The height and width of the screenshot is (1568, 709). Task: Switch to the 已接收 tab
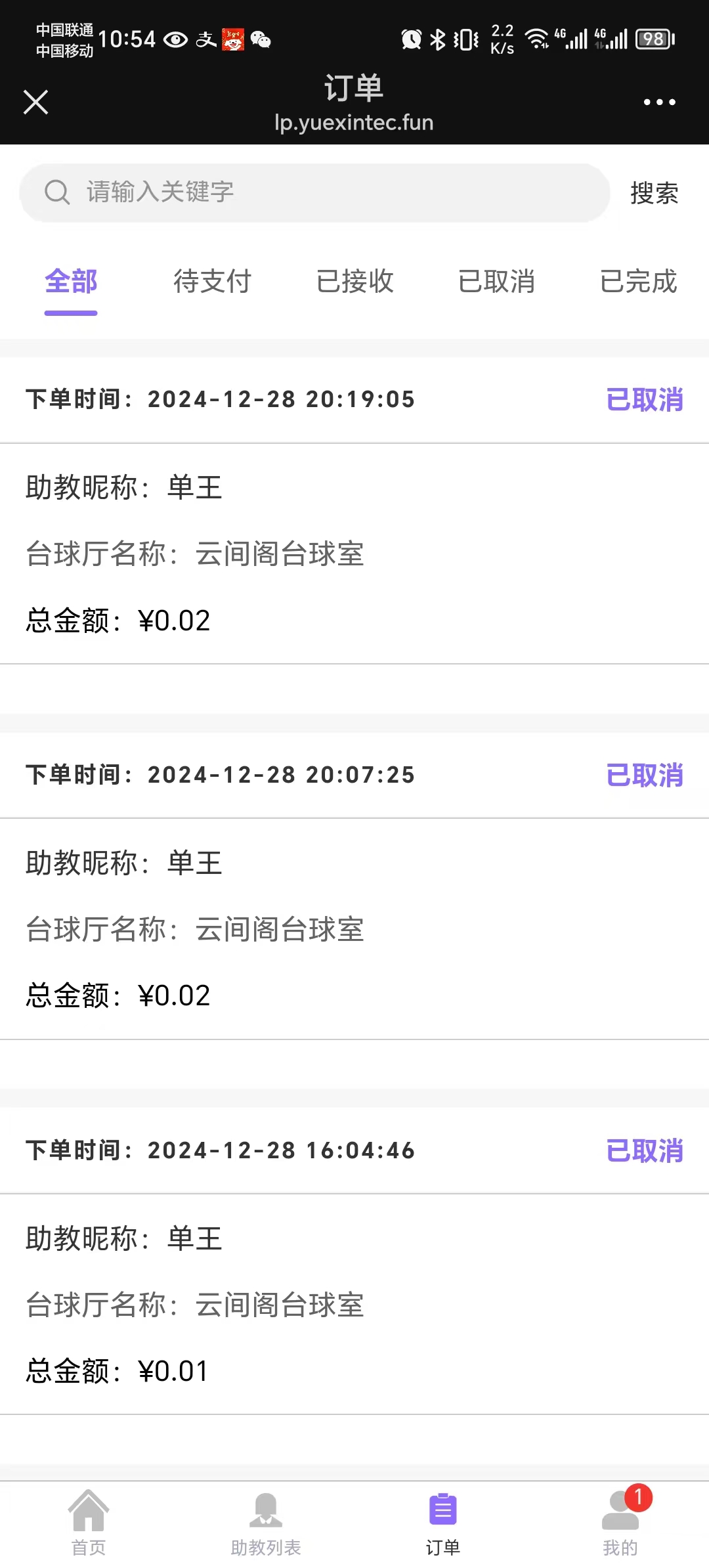click(354, 282)
